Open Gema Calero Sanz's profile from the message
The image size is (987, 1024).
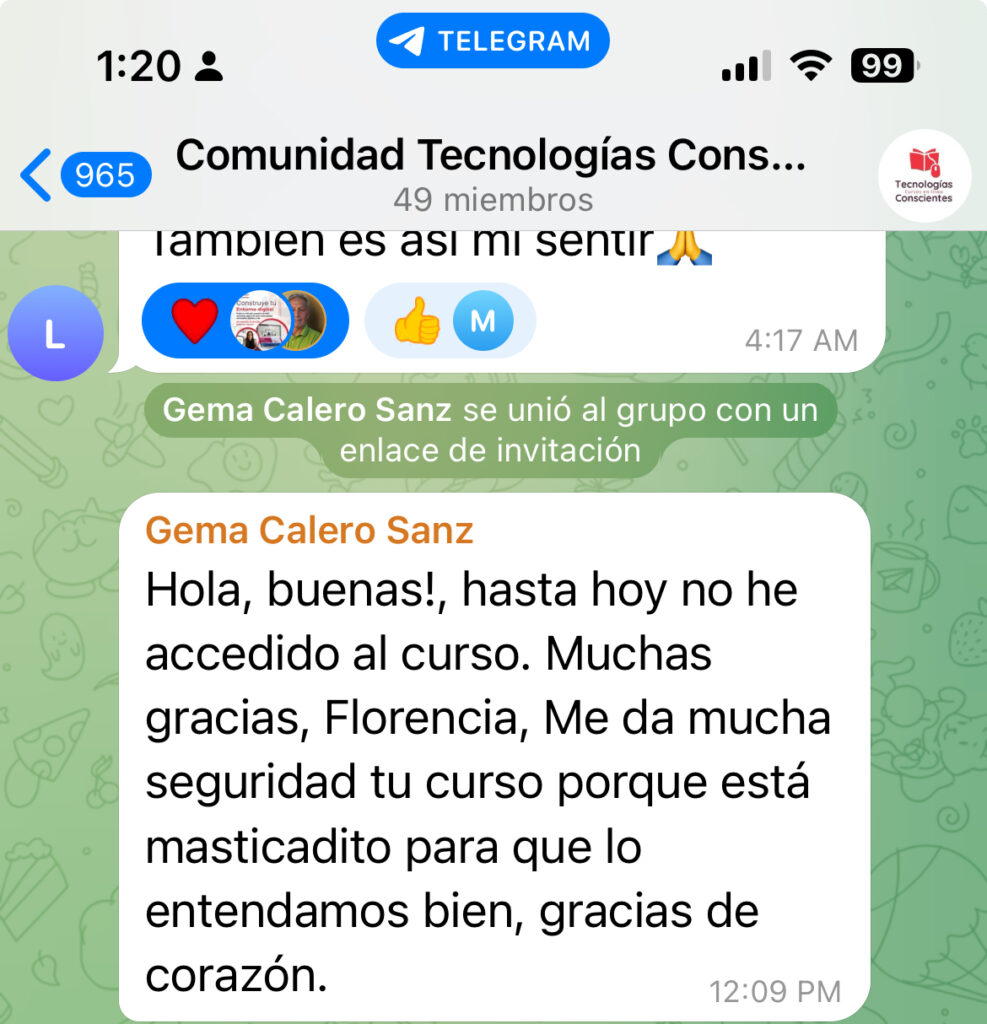tap(309, 531)
